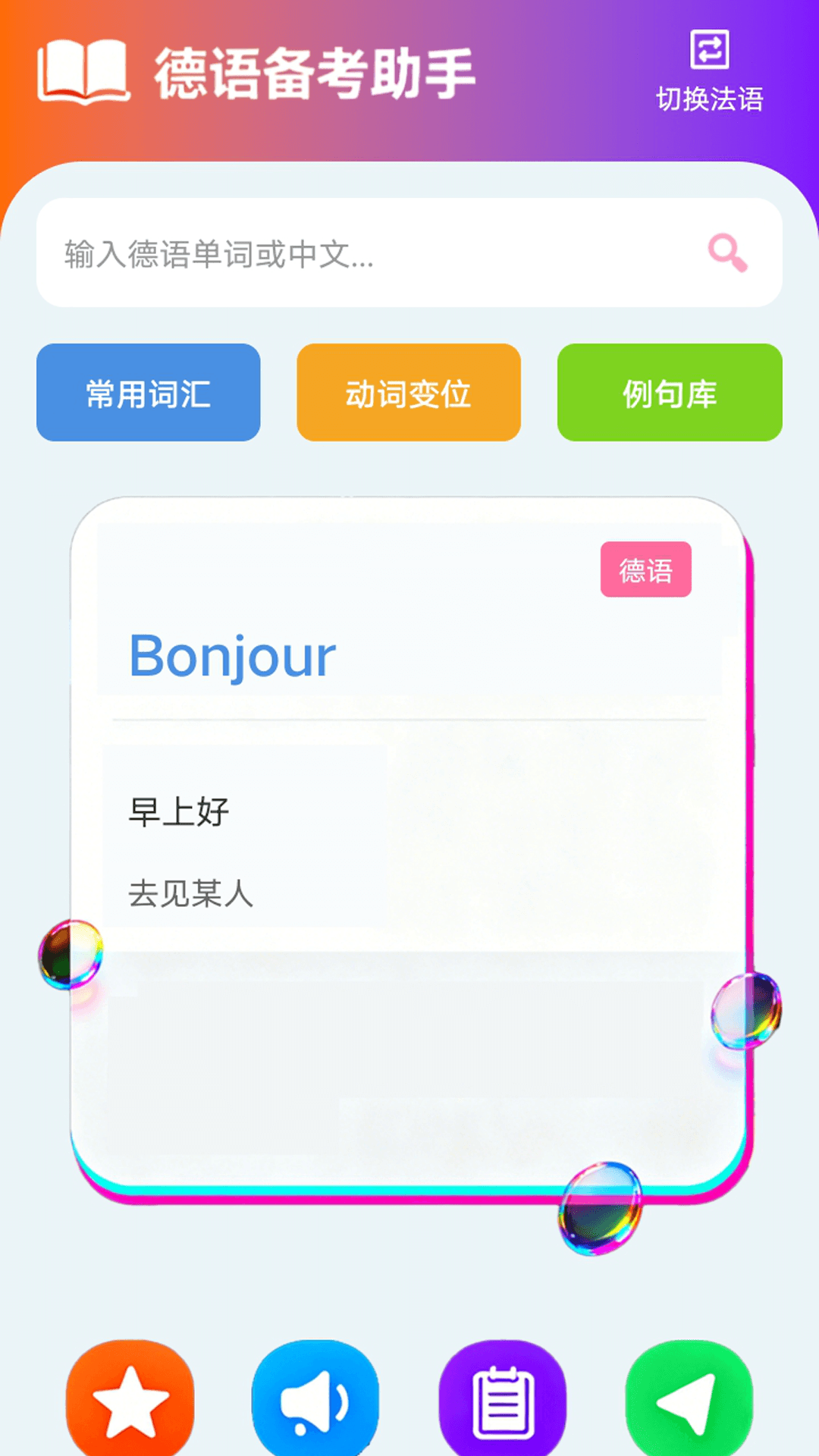Image resolution: width=819 pixels, height=1456 pixels.
Task: Open 常用词汇 common vocabulary
Action: (x=149, y=393)
